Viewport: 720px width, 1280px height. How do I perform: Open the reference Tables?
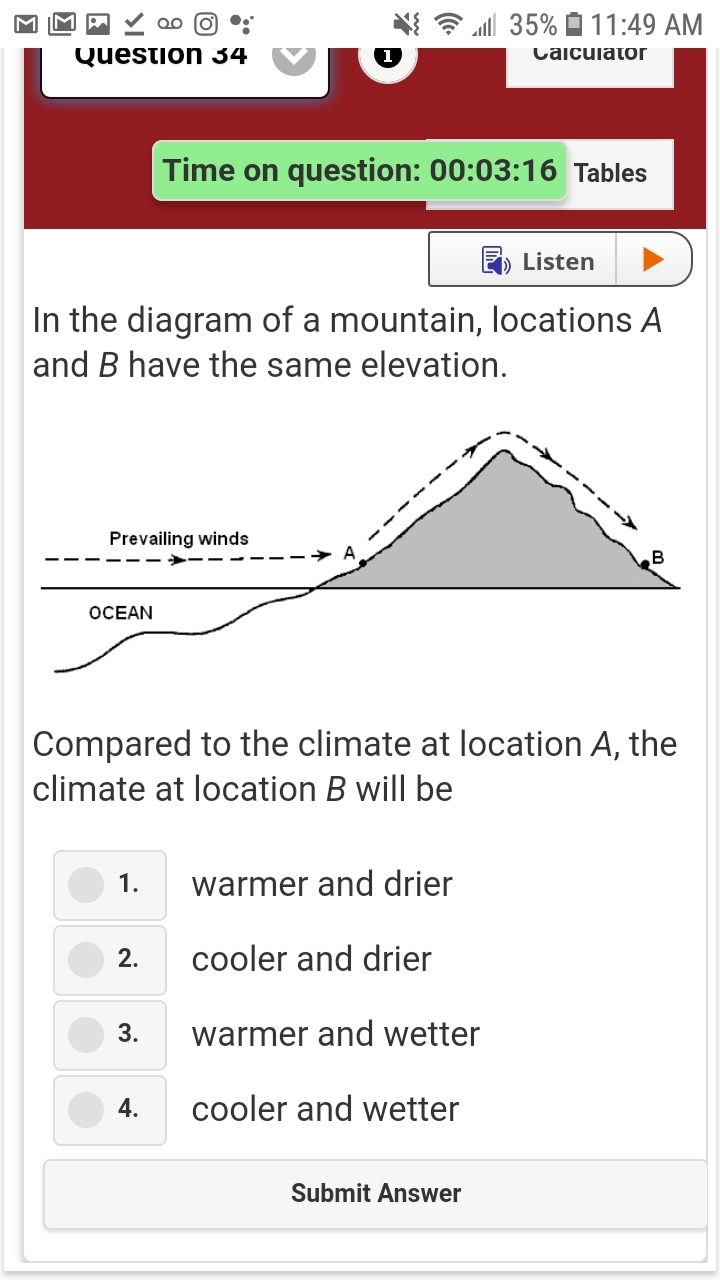(610, 174)
